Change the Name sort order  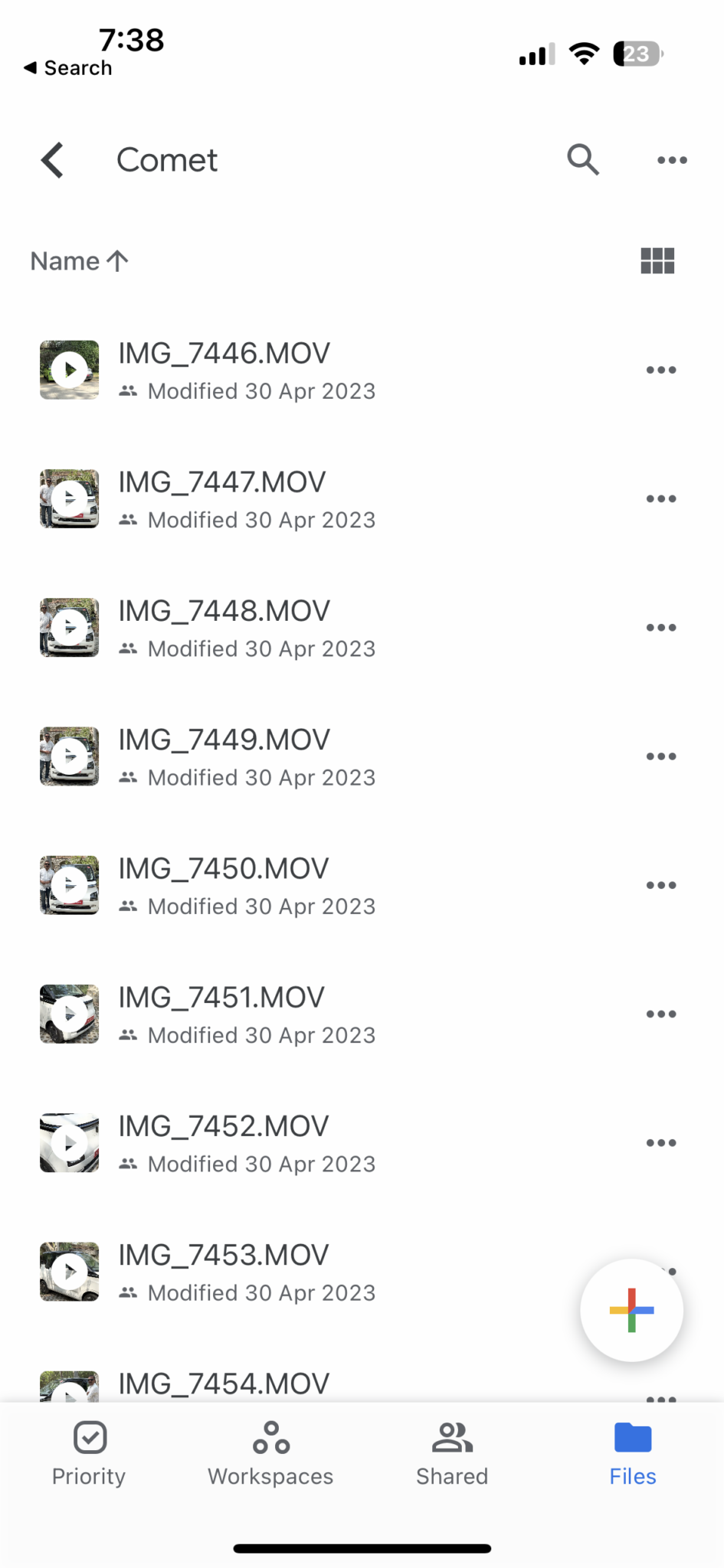coord(80,261)
